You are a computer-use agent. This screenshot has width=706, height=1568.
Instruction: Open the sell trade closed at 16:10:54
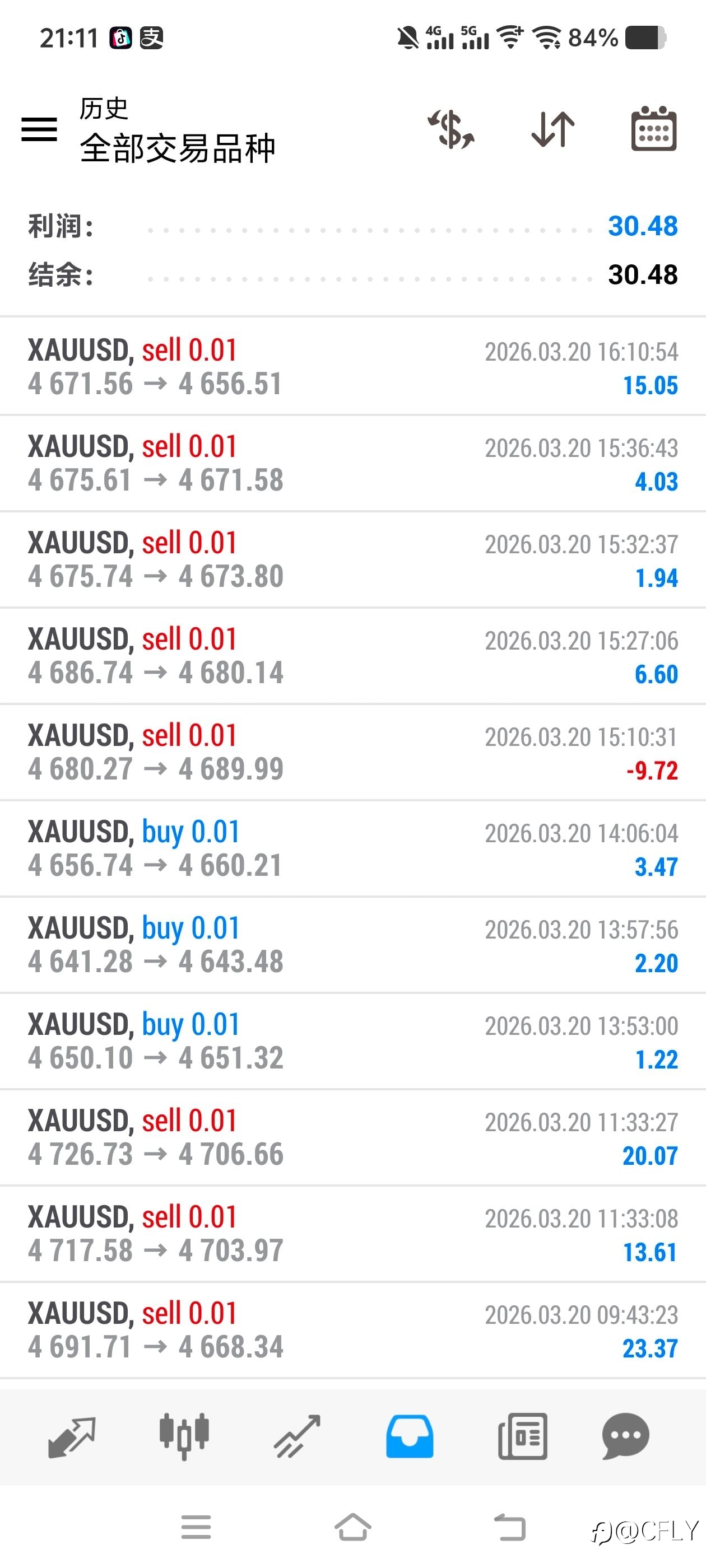point(352,366)
